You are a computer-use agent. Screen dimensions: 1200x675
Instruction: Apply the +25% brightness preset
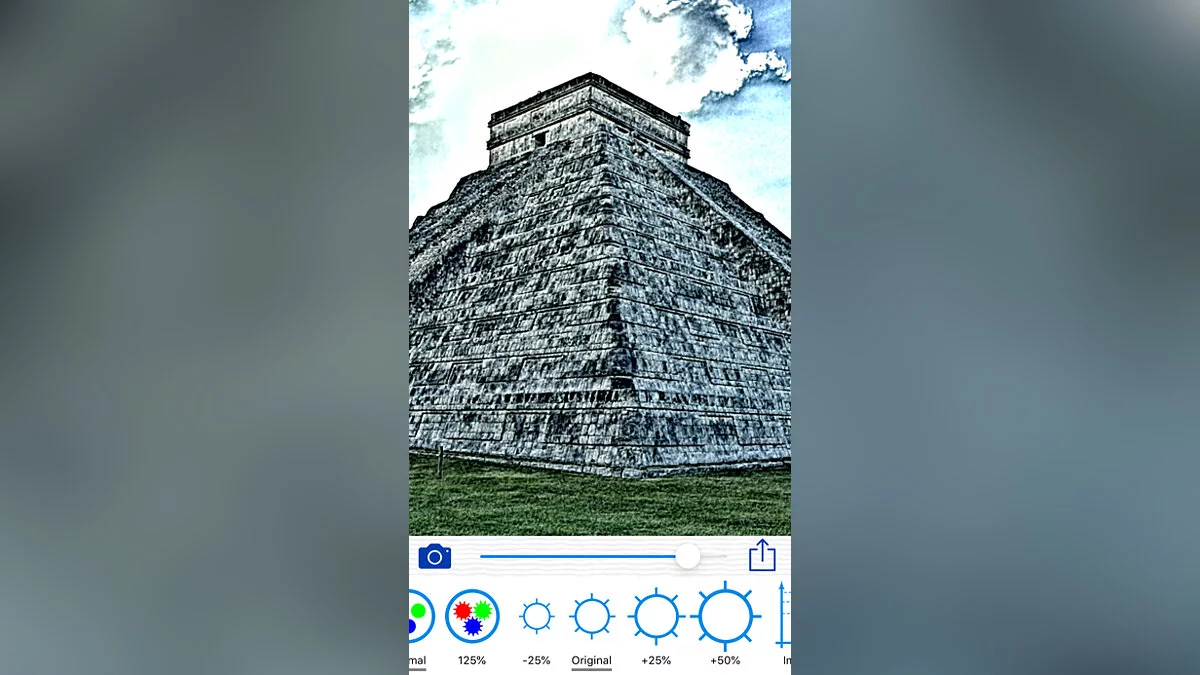coord(656,616)
